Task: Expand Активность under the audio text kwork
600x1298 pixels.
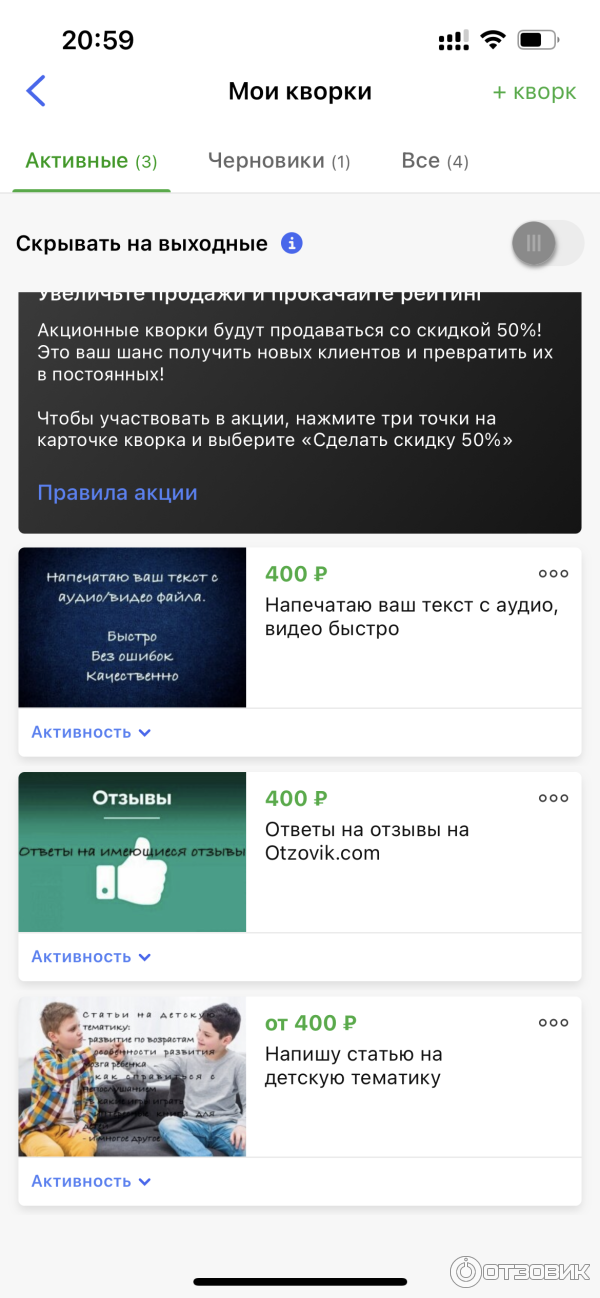Action: click(x=90, y=732)
